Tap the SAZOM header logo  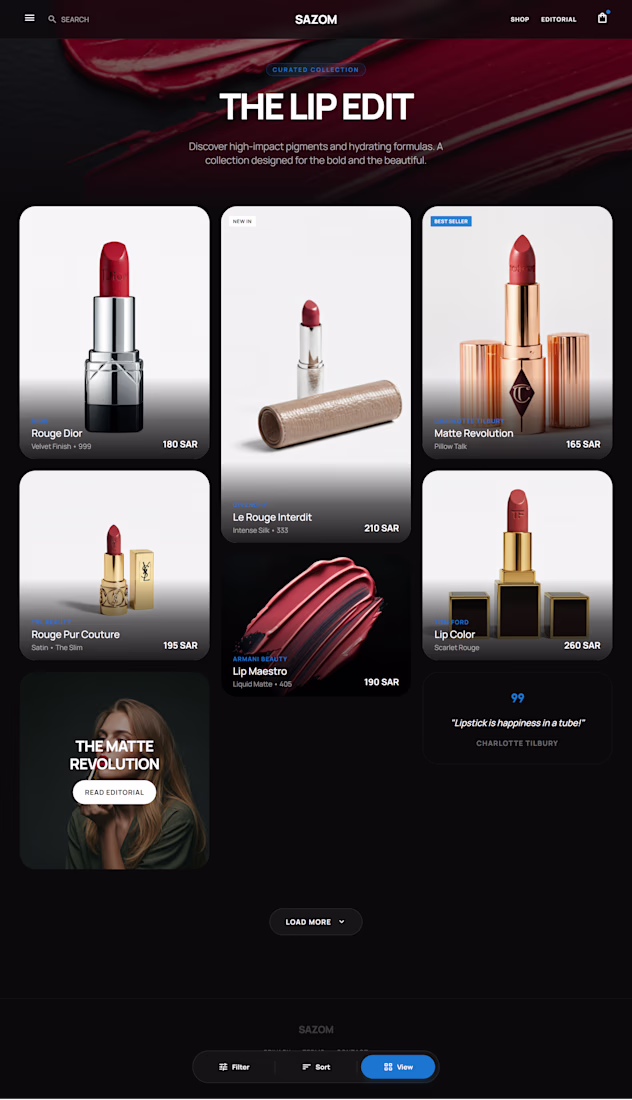[x=316, y=19]
